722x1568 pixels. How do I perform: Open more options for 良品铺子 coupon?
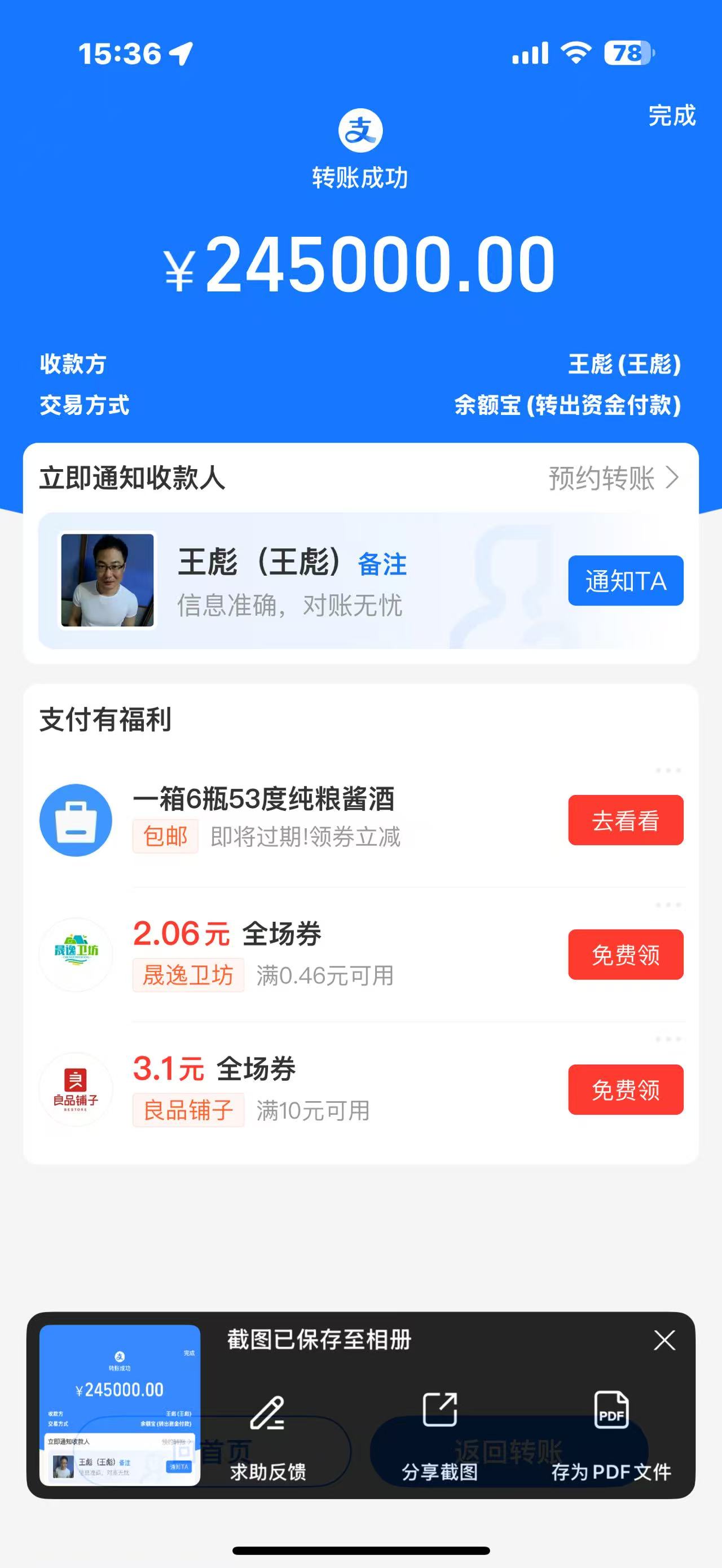click(x=668, y=1039)
